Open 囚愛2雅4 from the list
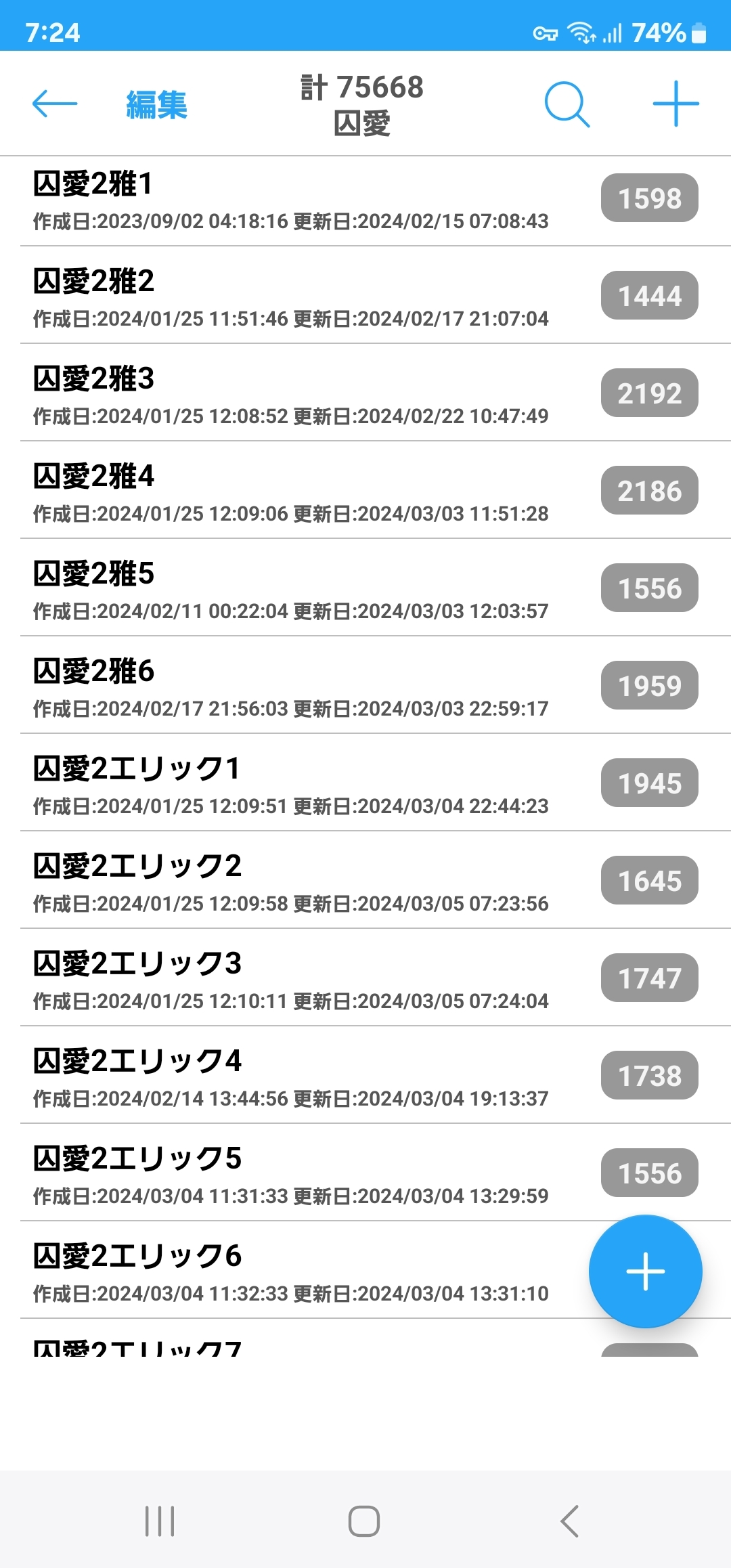The width and height of the screenshot is (731, 1568). (x=291, y=493)
